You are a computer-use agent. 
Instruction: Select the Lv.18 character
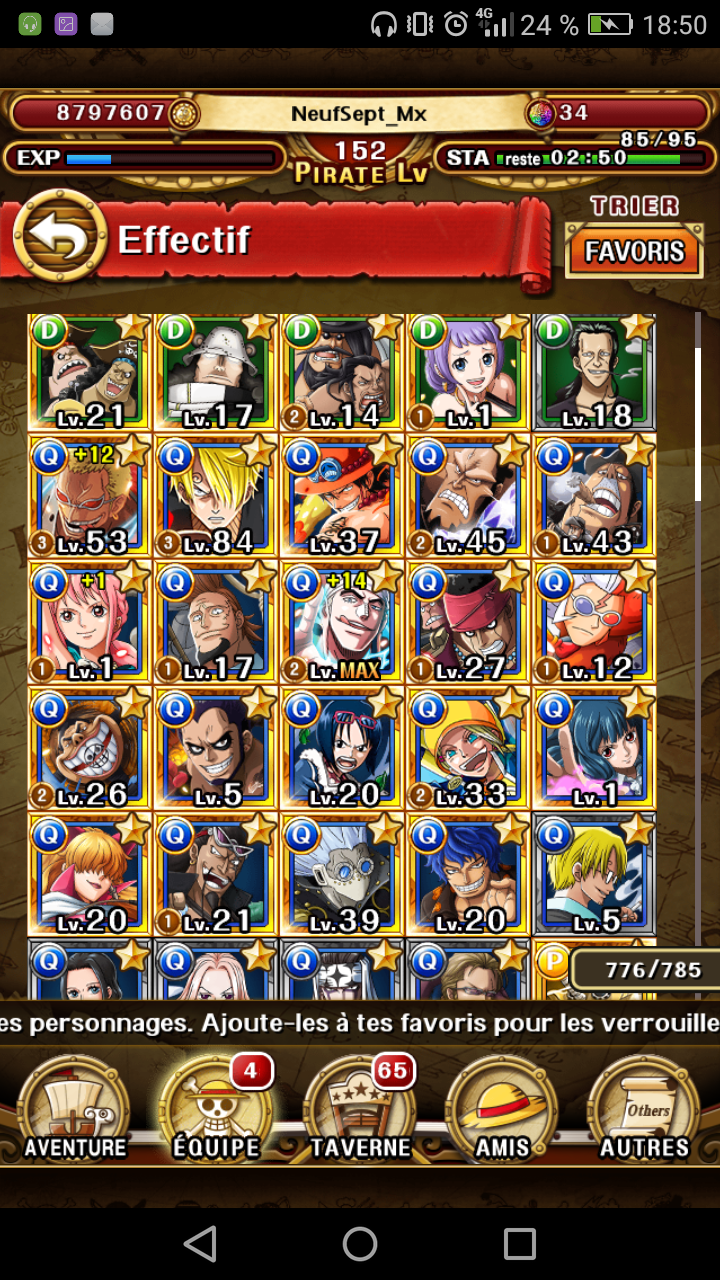pos(594,372)
